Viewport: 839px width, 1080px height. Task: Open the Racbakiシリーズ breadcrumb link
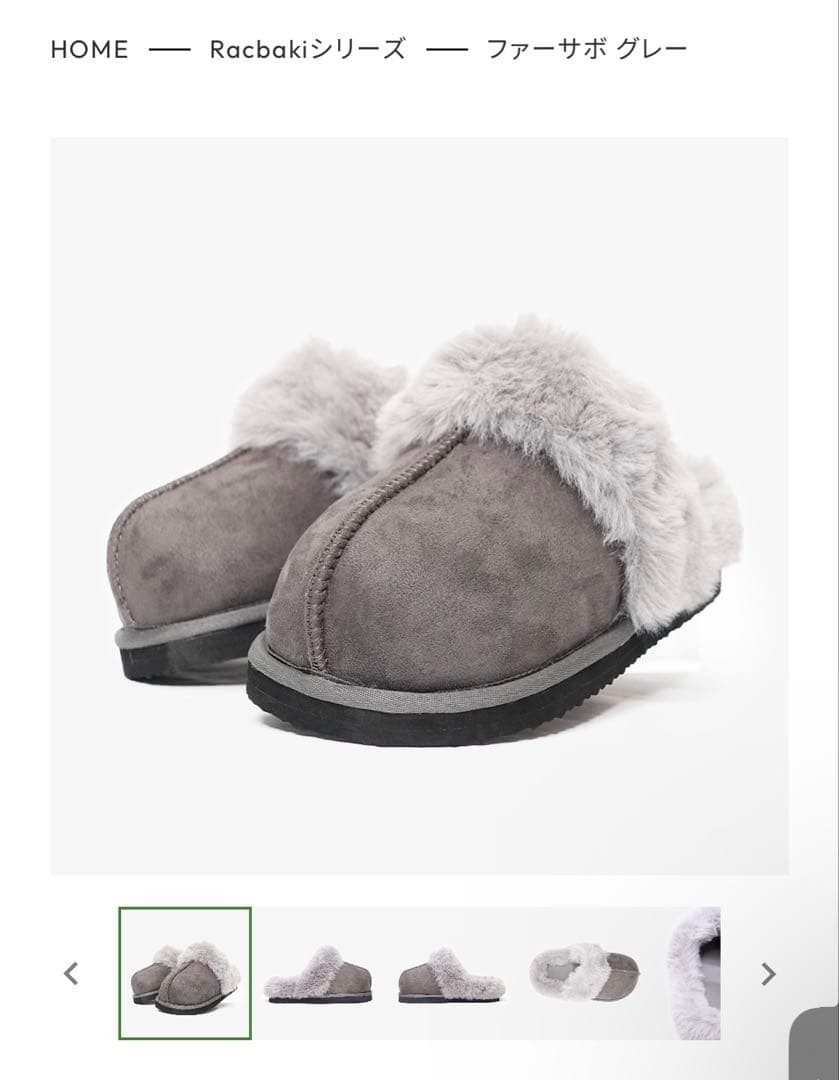[x=307, y=49]
